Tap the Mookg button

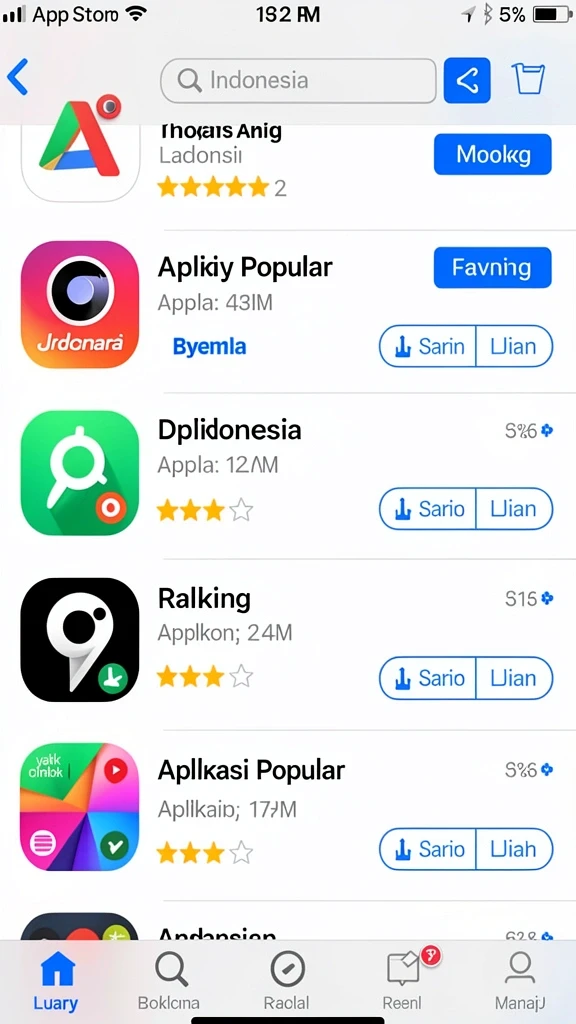coord(492,155)
